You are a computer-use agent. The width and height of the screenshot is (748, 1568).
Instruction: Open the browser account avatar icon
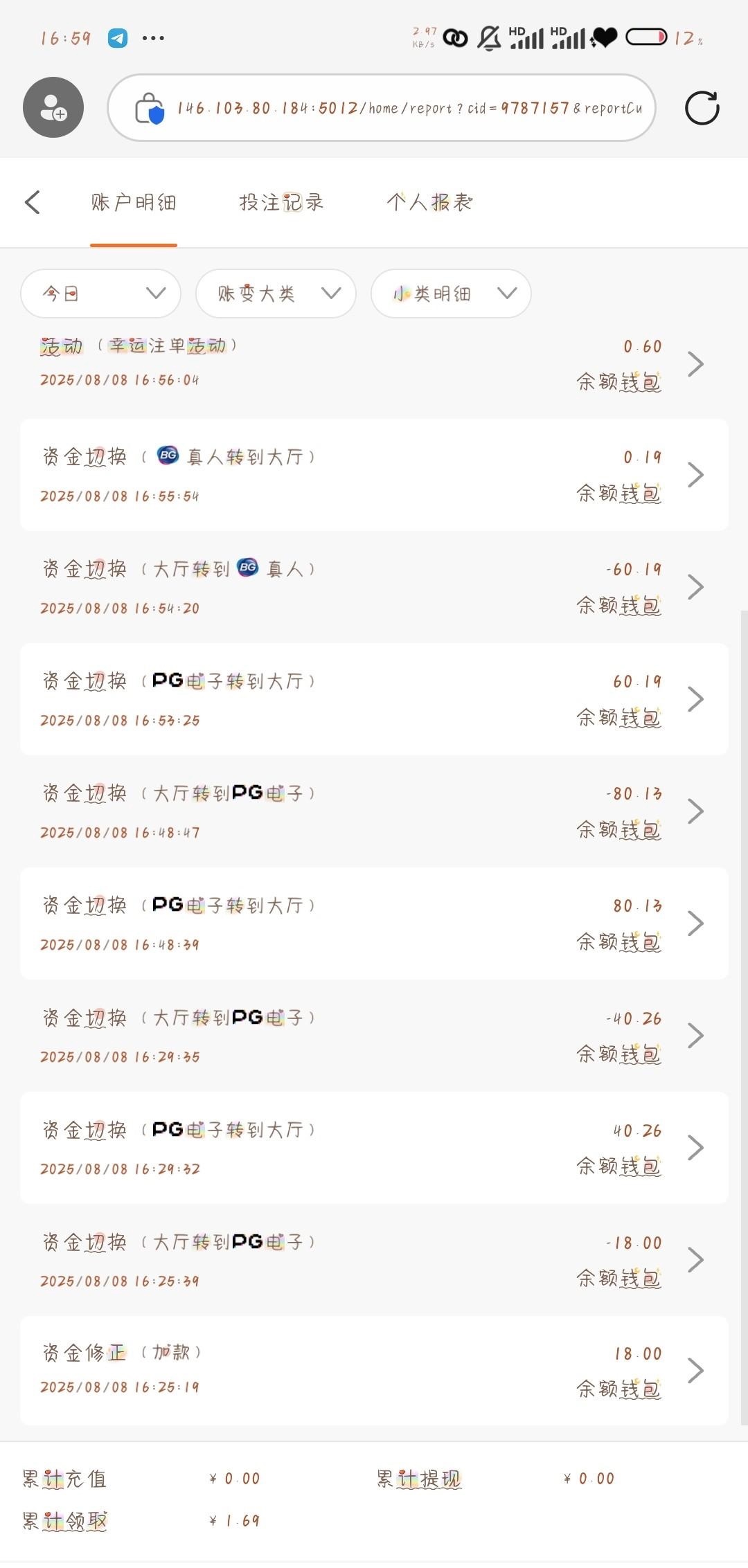(x=53, y=107)
